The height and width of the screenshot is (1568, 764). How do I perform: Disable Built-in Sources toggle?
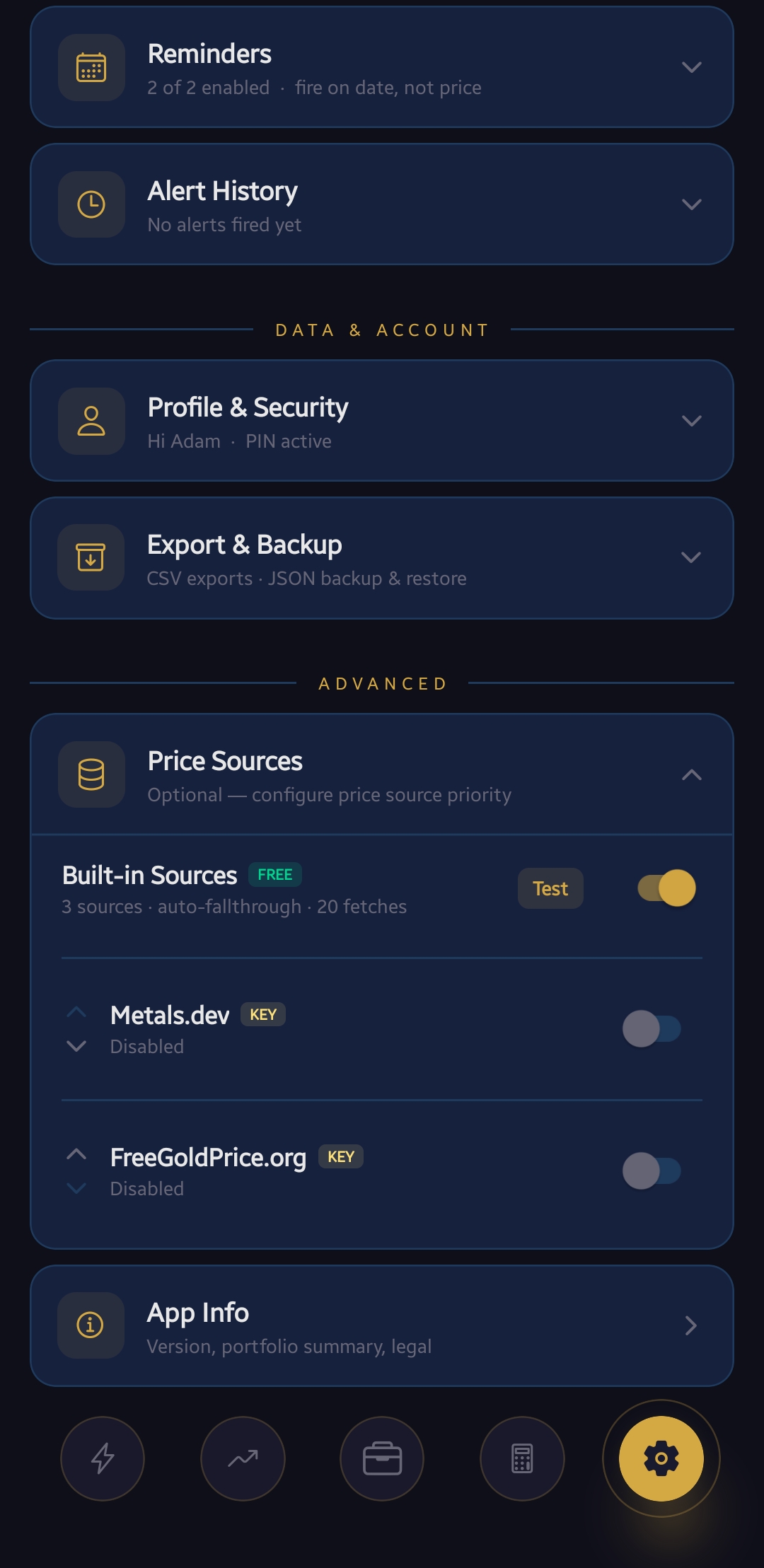click(663, 888)
